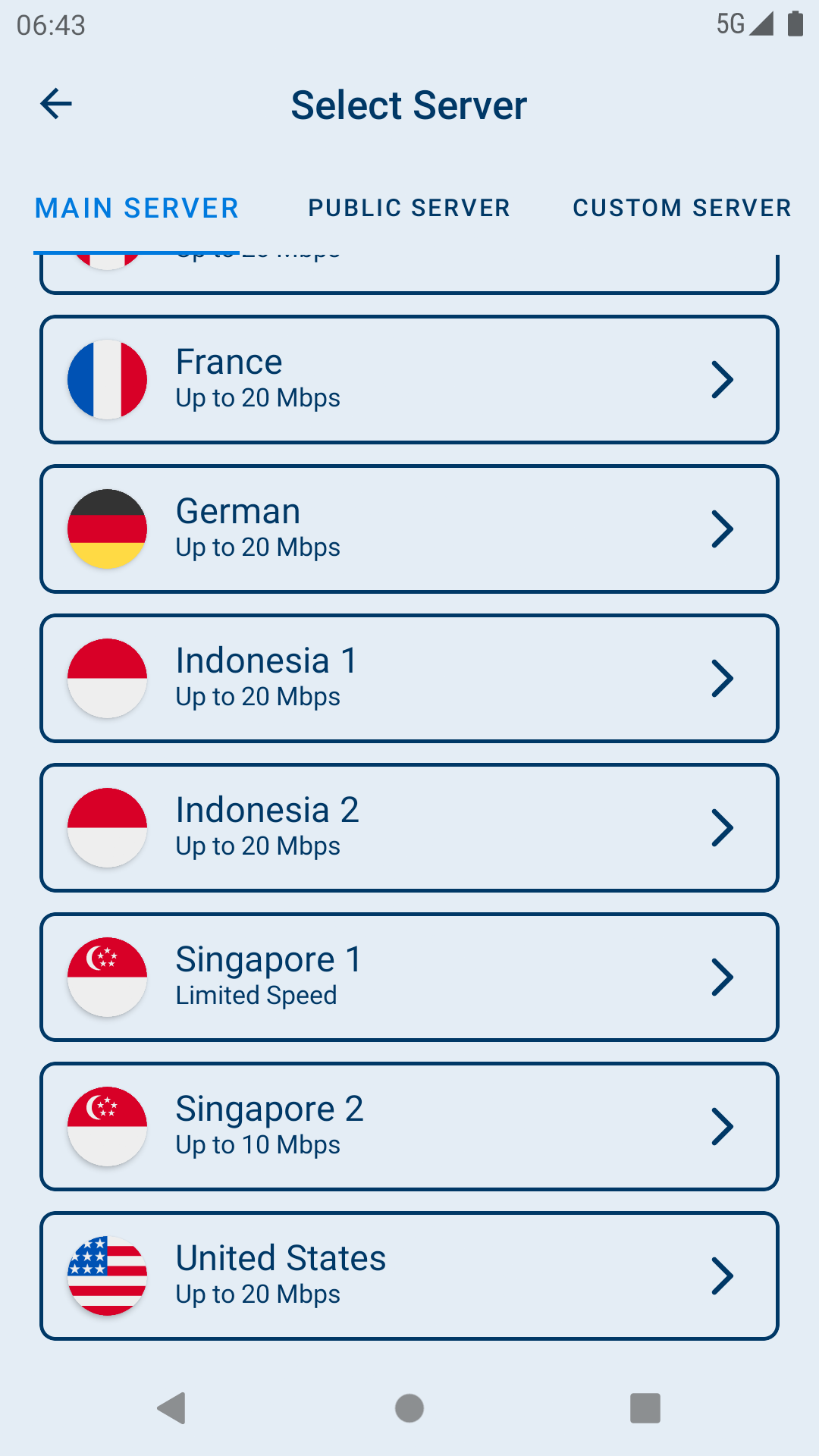Pick the Indonesia 2 server
The image size is (819, 1456).
pyautogui.click(x=409, y=827)
